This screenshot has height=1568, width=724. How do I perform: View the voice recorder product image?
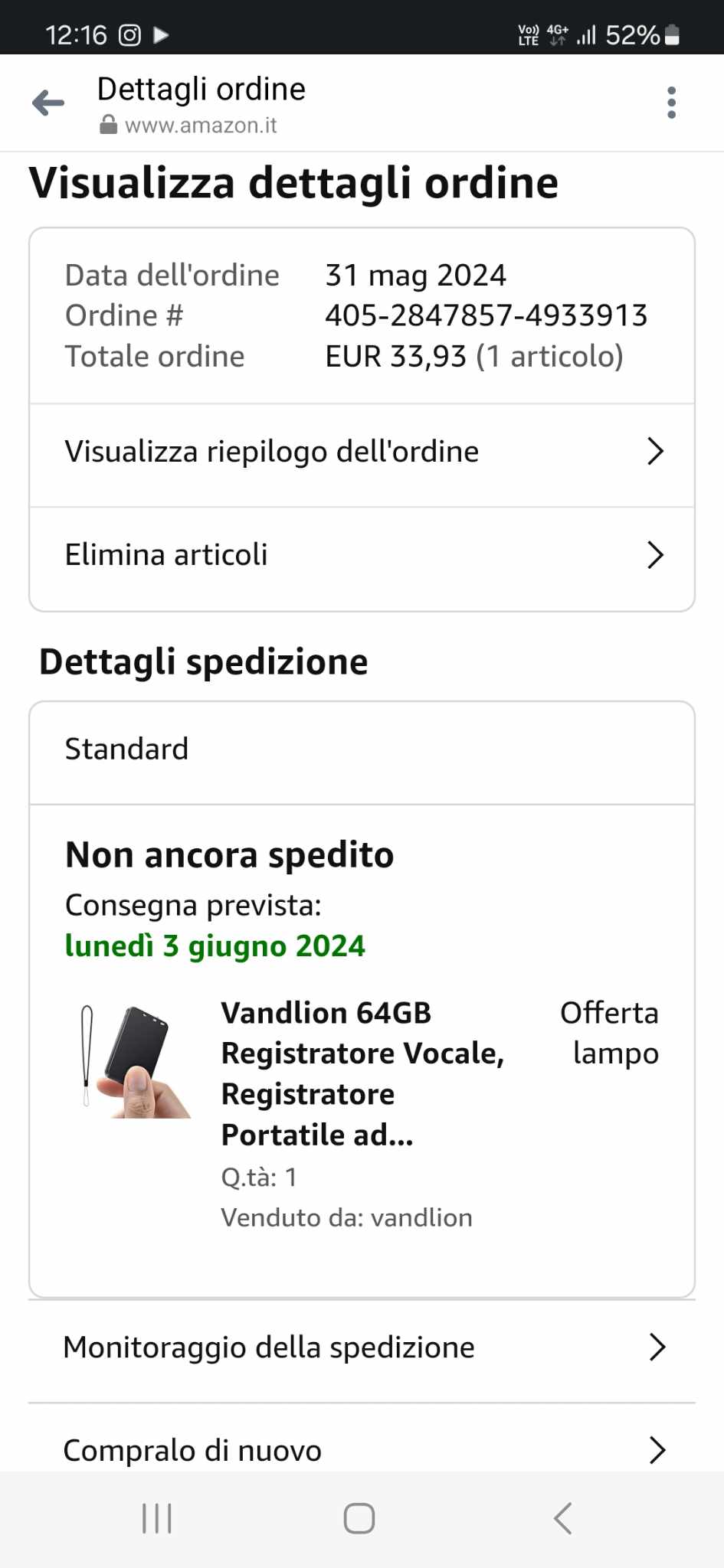click(135, 1062)
